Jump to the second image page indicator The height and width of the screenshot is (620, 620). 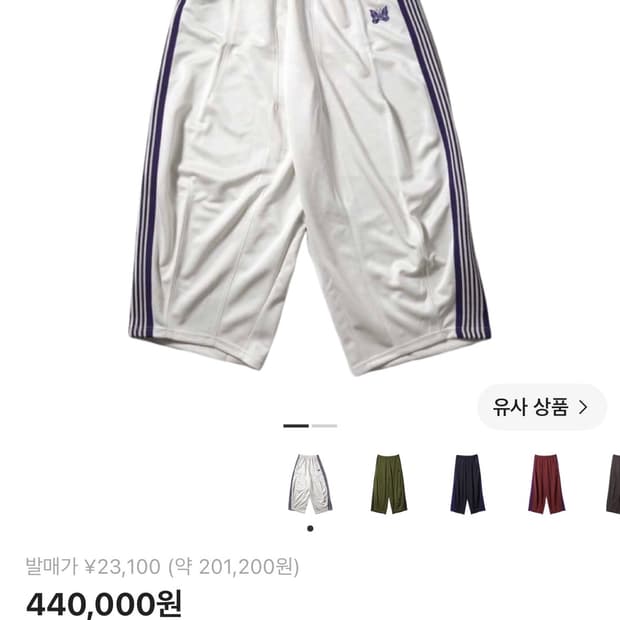click(x=324, y=426)
